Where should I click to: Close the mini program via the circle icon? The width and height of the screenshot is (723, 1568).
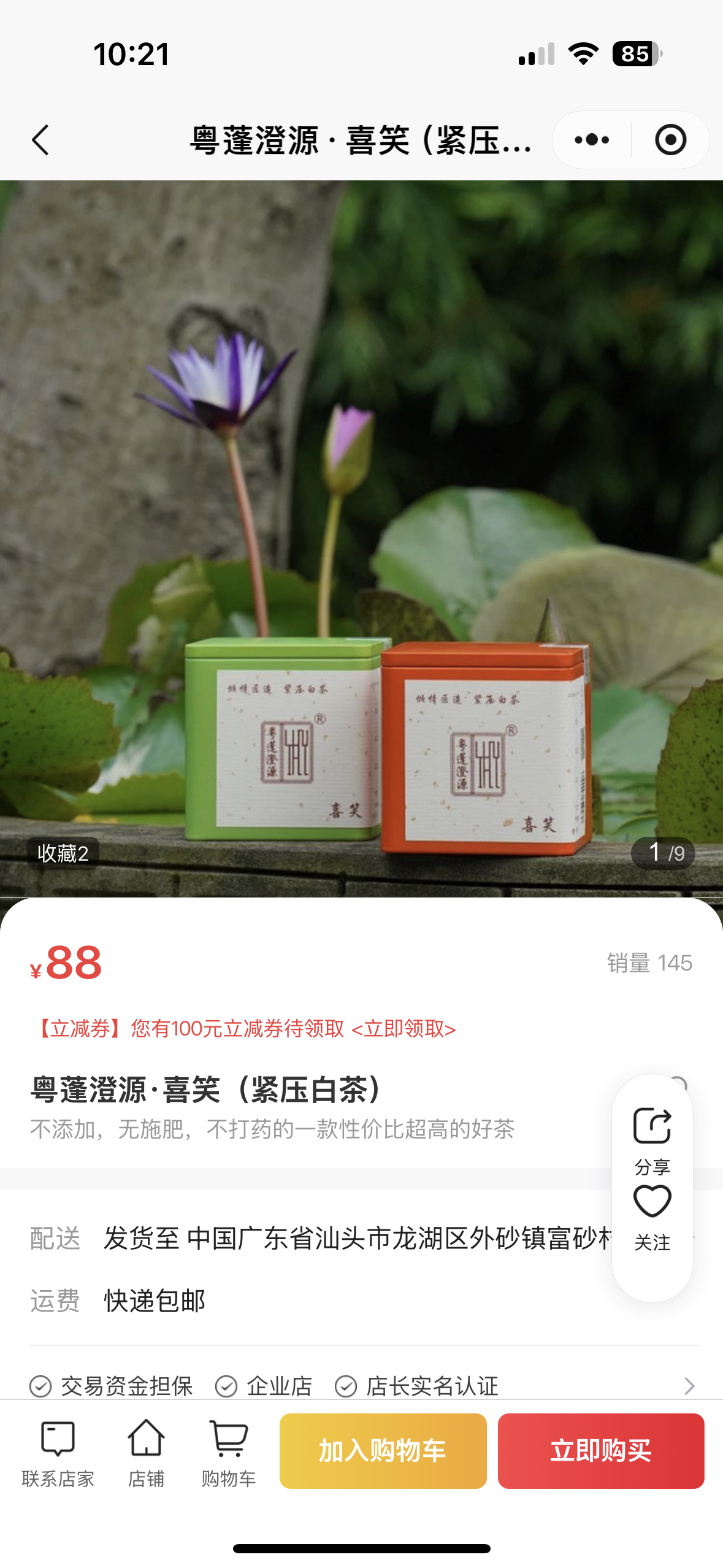pyautogui.click(x=670, y=140)
